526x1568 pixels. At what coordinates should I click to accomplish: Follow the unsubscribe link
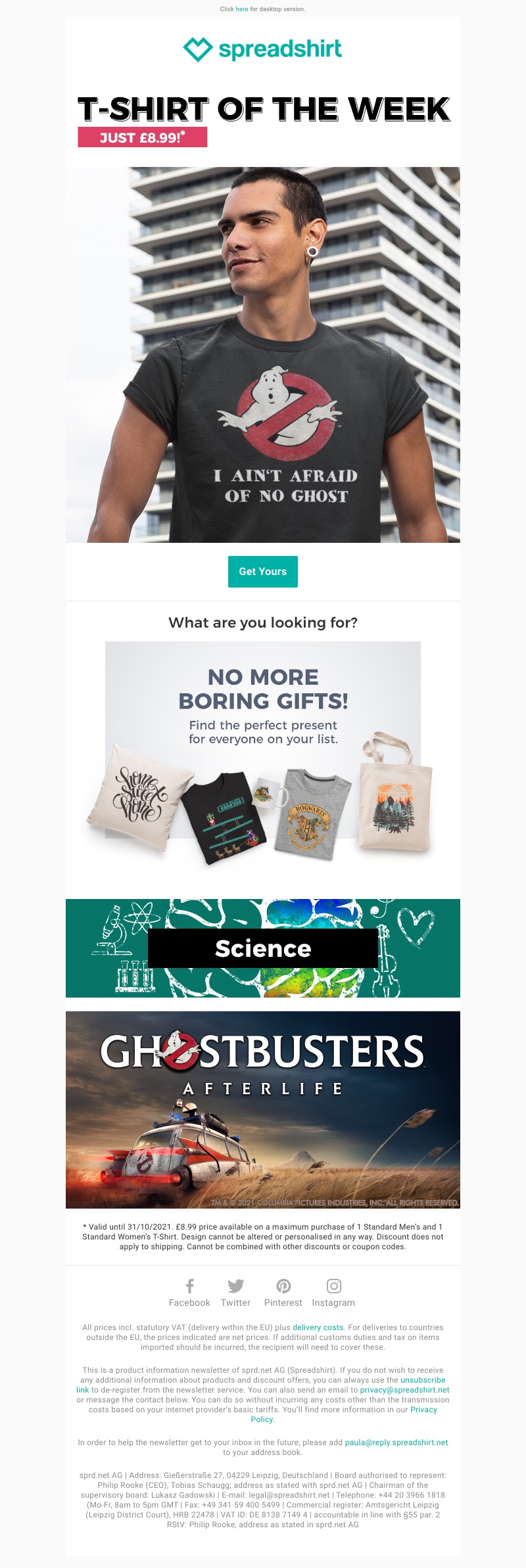pos(423,1380)
